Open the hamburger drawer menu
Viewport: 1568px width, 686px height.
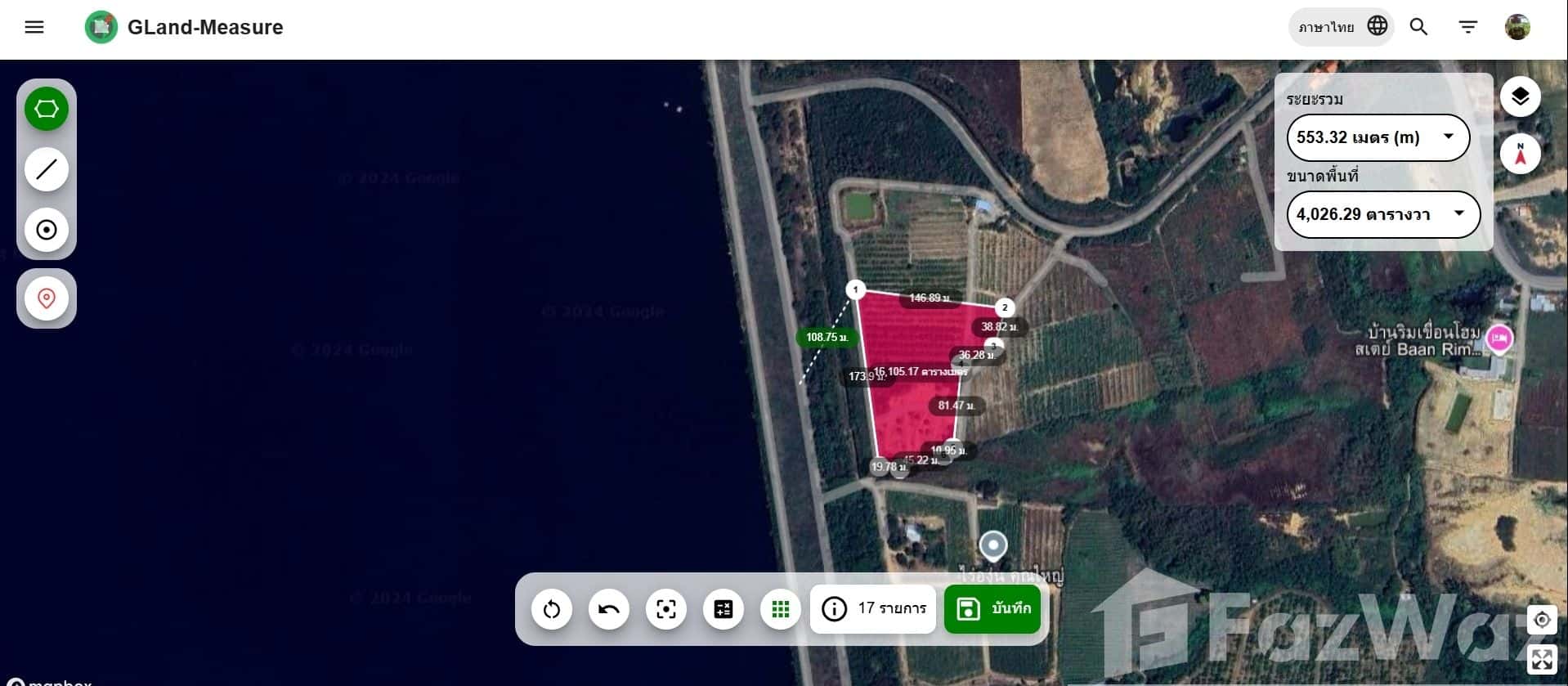click(x=34, y=27)
